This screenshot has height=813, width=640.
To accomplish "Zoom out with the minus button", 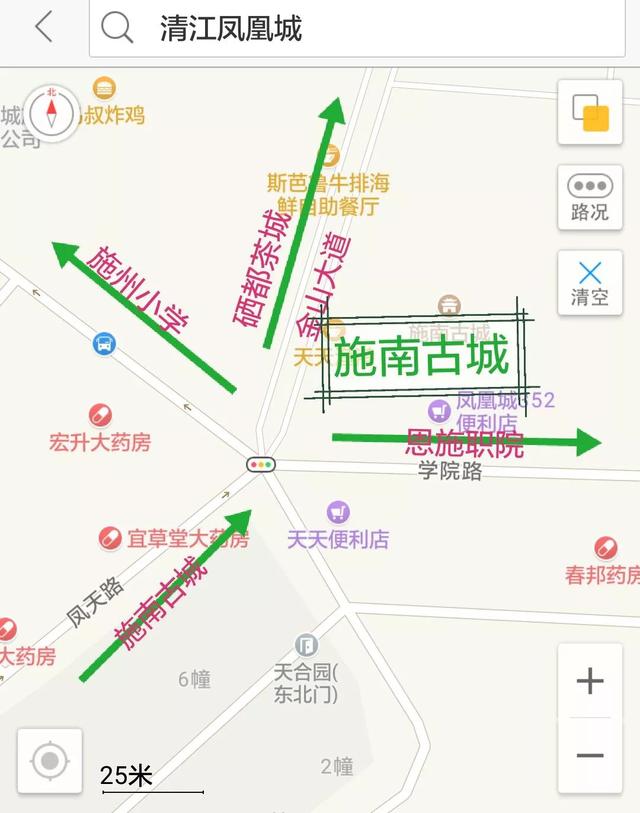I will pos(590,755).
